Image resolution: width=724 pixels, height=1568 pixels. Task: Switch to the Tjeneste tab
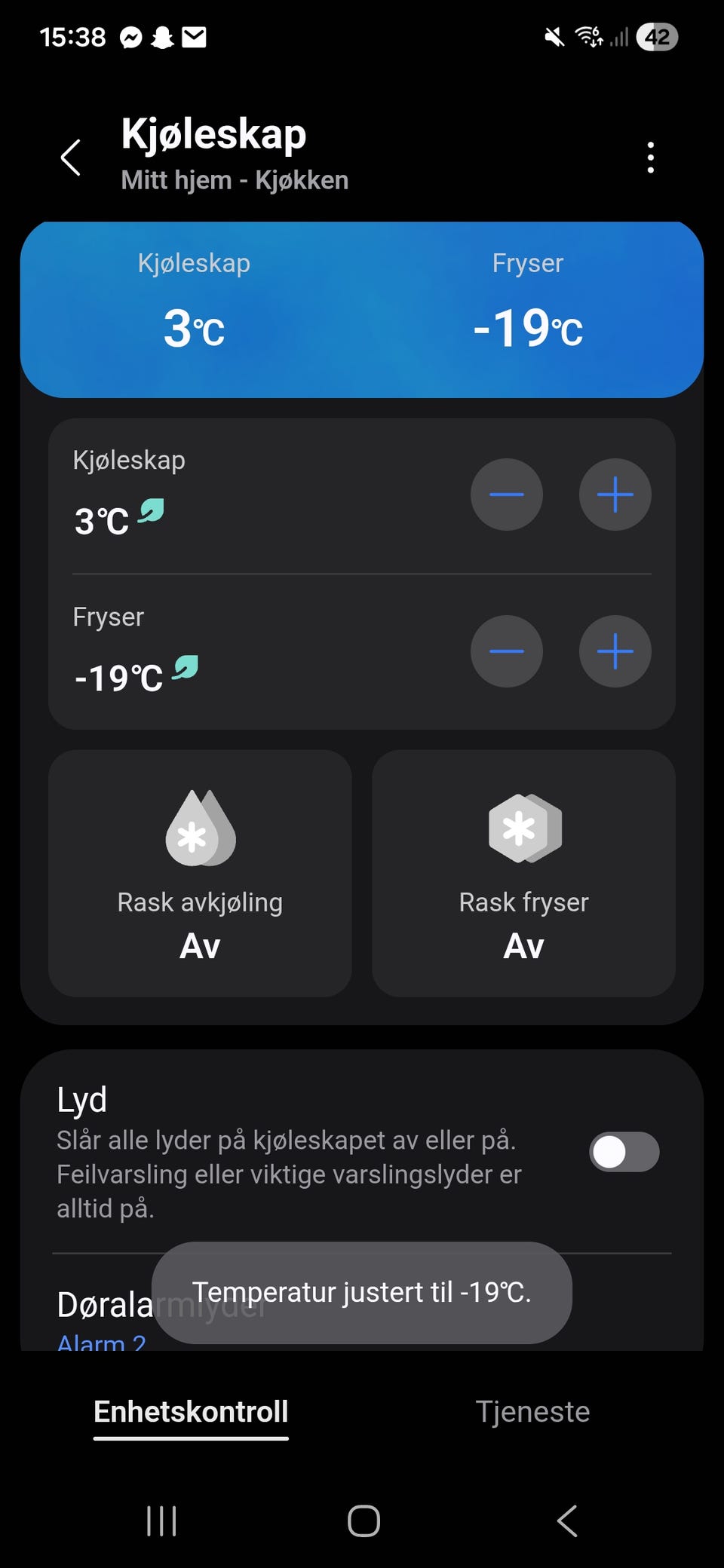(x=532, y=1411)
